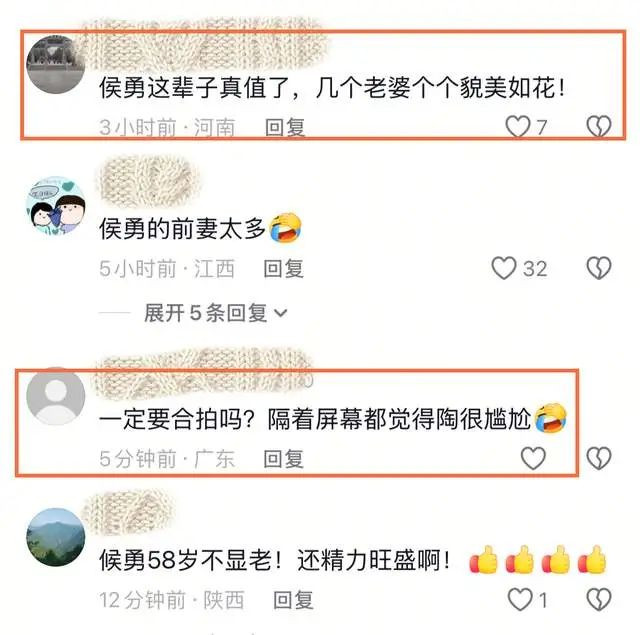Screen dimensions: 640x635
Task: Dislike the comment about 几个老婆个个貌美如花
Action: pos(598,127)
